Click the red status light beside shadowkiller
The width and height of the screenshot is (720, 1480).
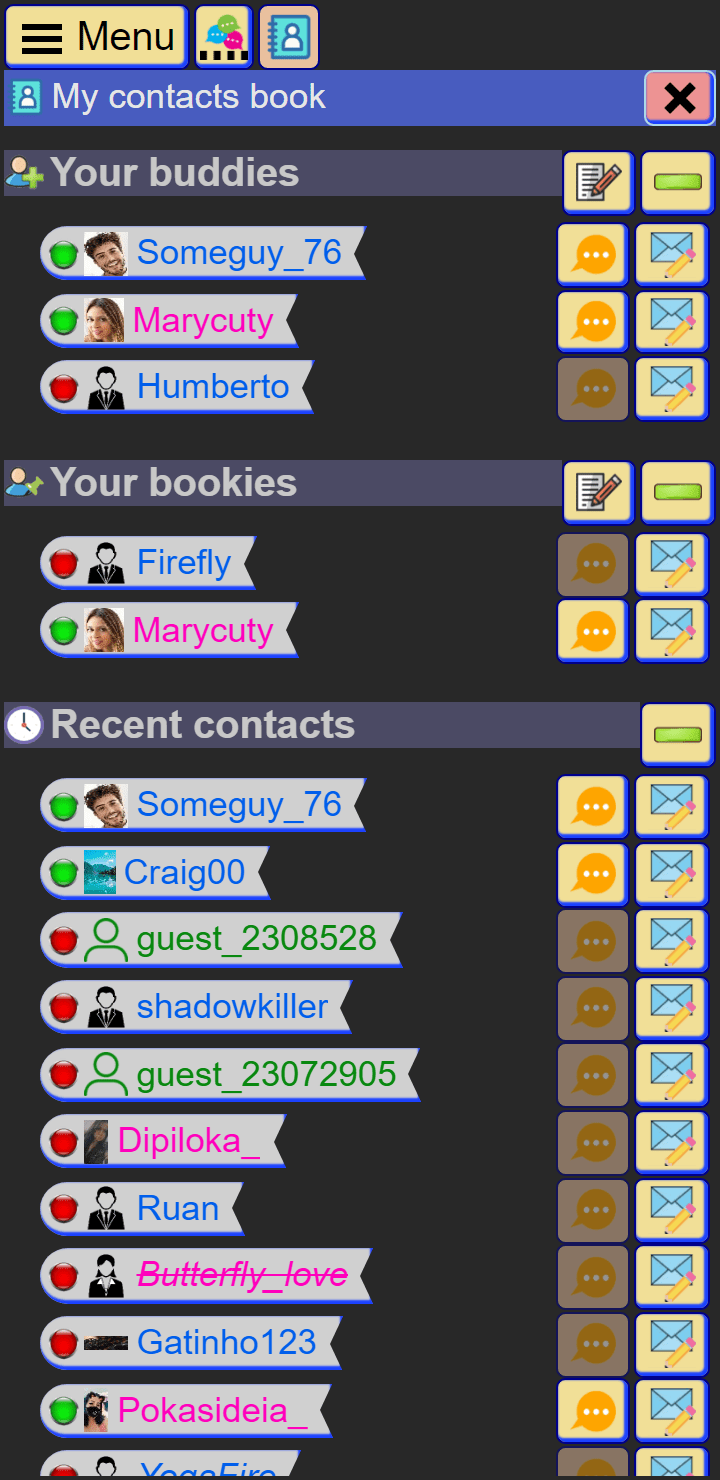[x=63, y=1007]
